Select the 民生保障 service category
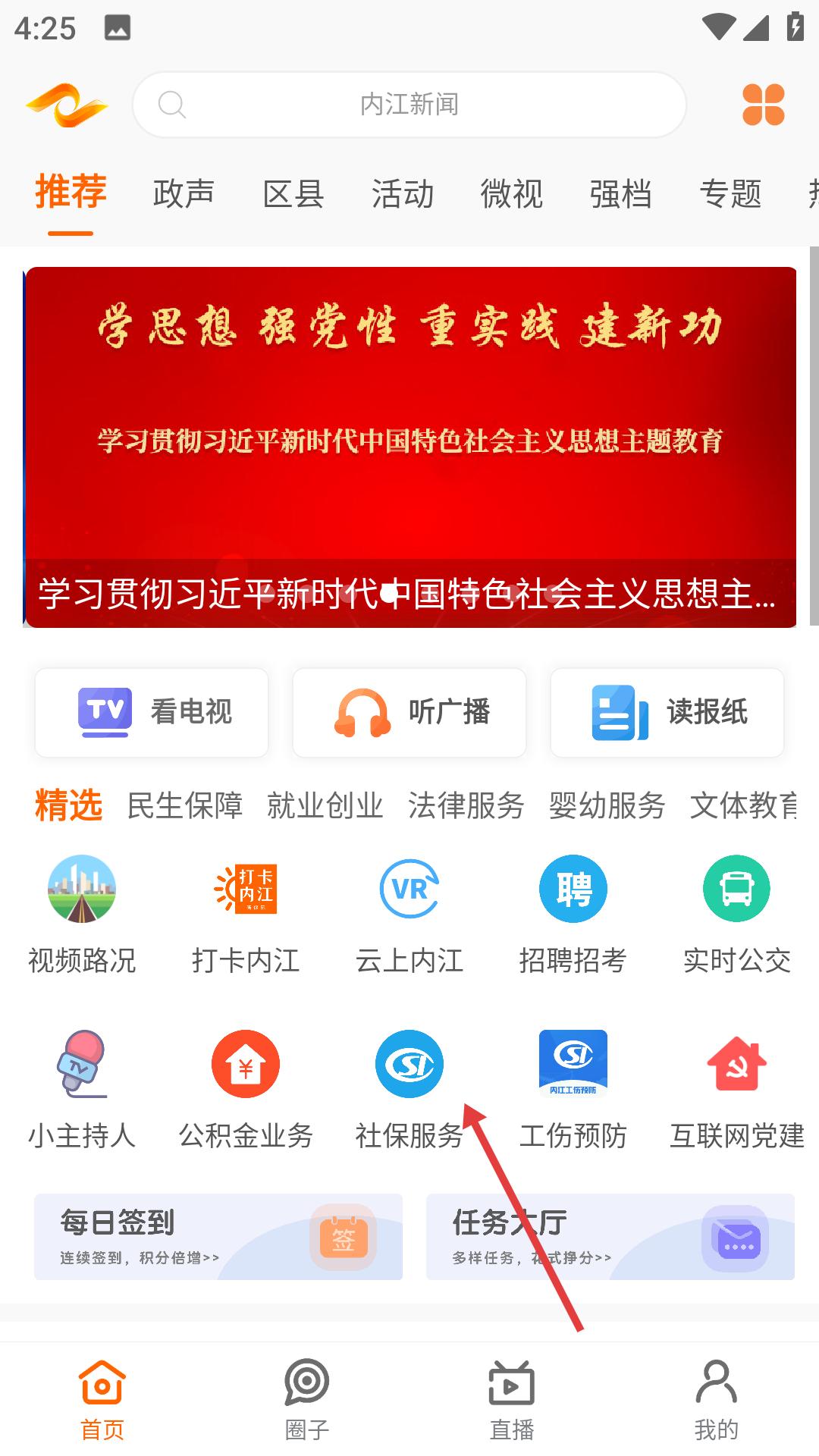Image resolution: width=819 pixels, height=1456 pixels. [x=185, y=805]
